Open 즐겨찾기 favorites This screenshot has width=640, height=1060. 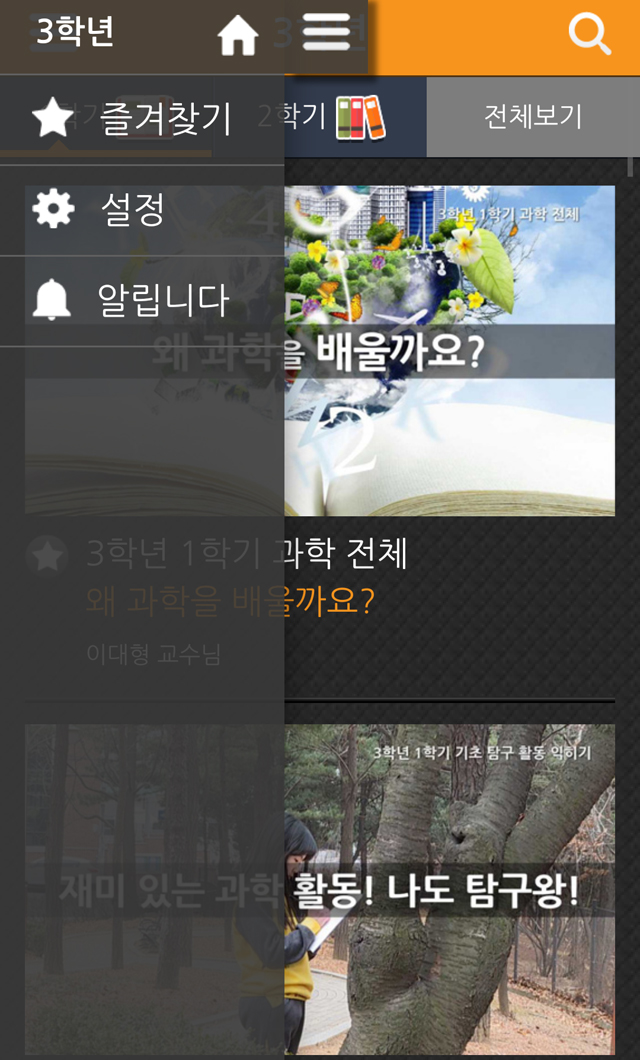pos(140,119)
